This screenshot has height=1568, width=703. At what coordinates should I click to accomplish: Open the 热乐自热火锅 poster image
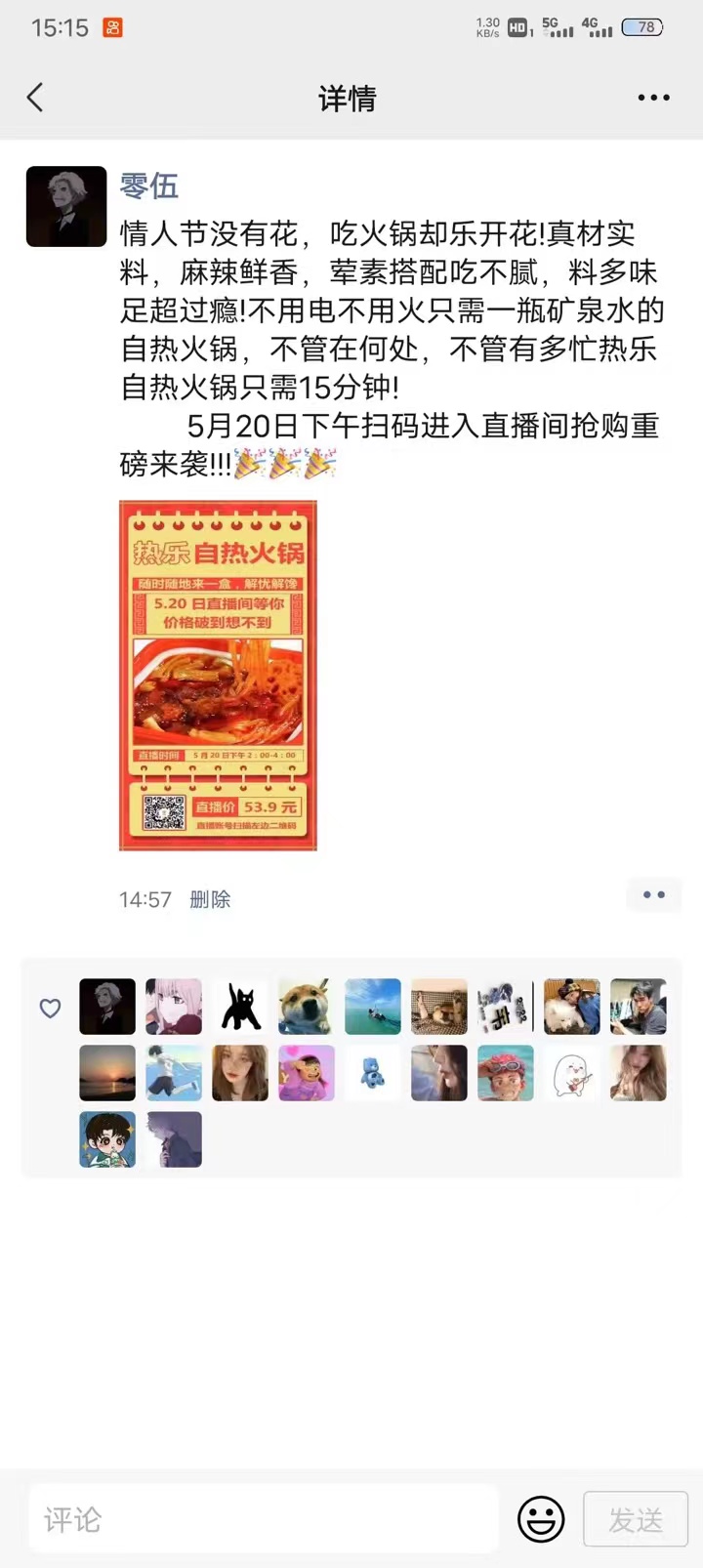[x=218, y=676]
